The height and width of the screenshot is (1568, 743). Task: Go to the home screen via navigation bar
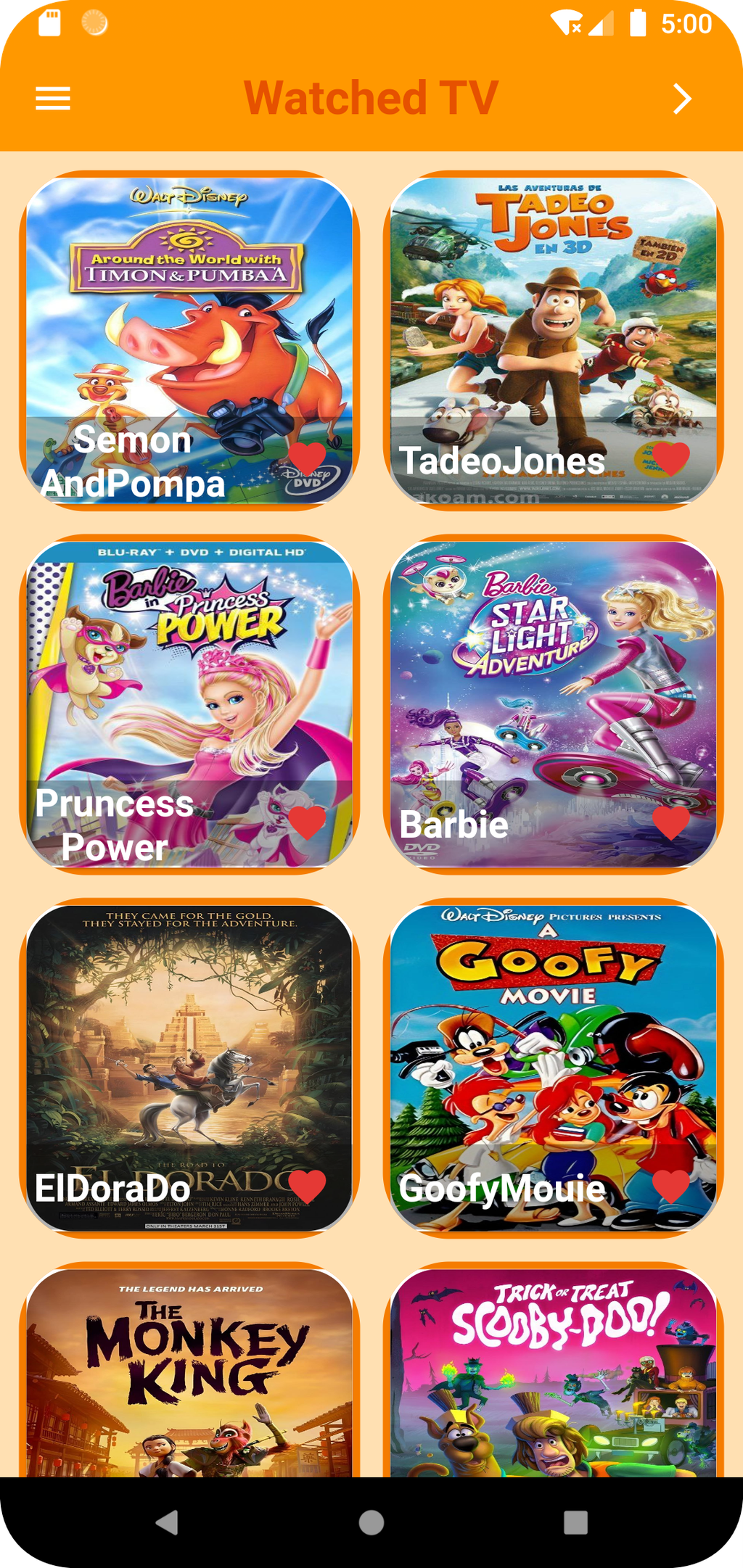coord(371,1522)
